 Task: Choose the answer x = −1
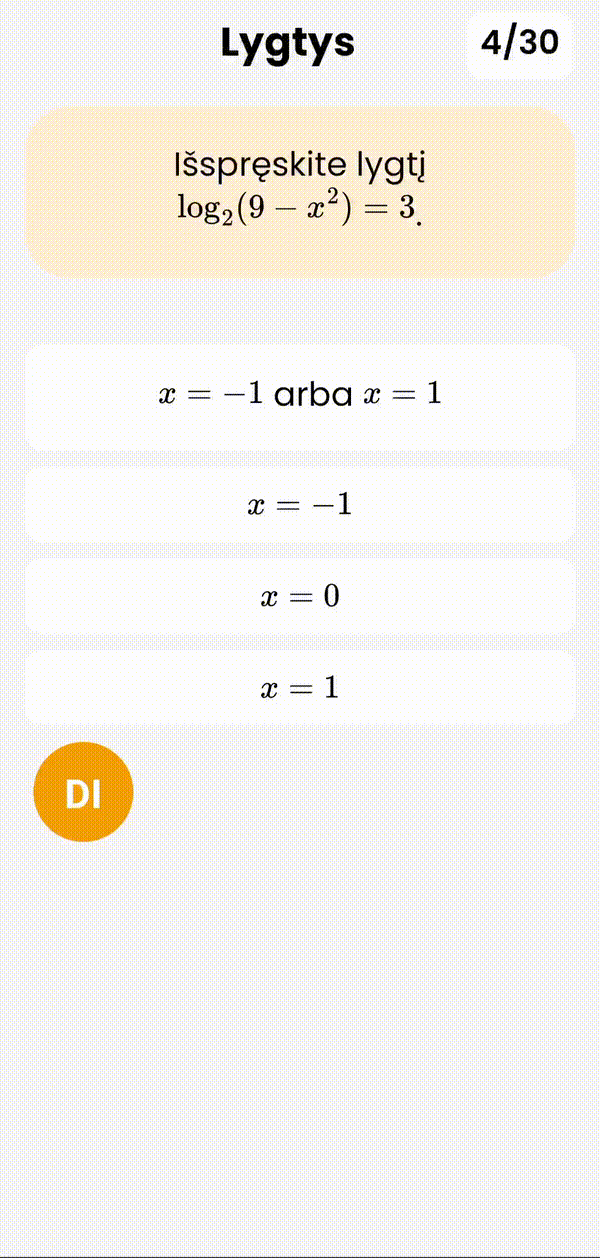(300, 505)
